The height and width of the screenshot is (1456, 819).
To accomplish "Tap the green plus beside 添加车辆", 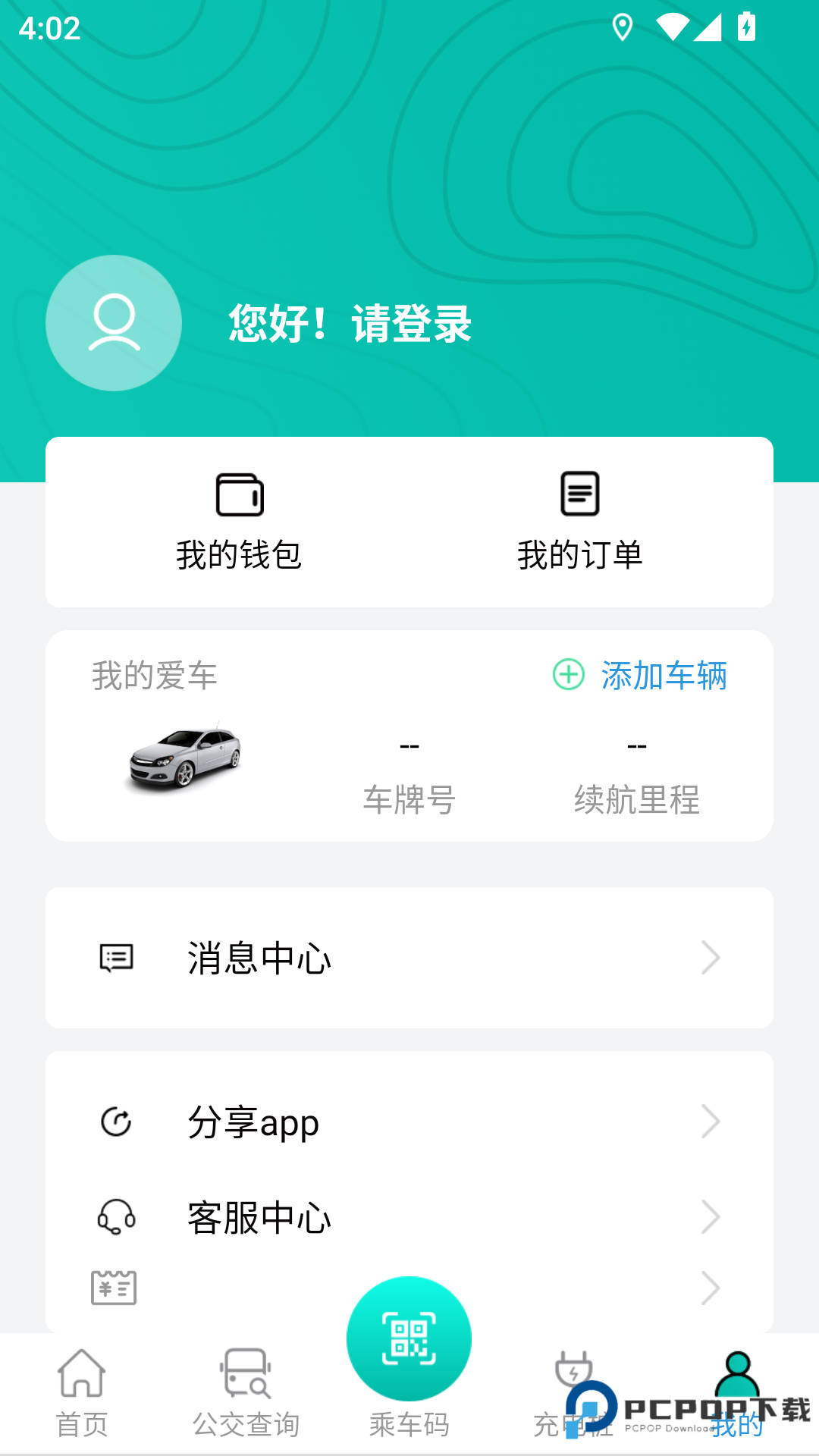I will click(x=567, y=675).
